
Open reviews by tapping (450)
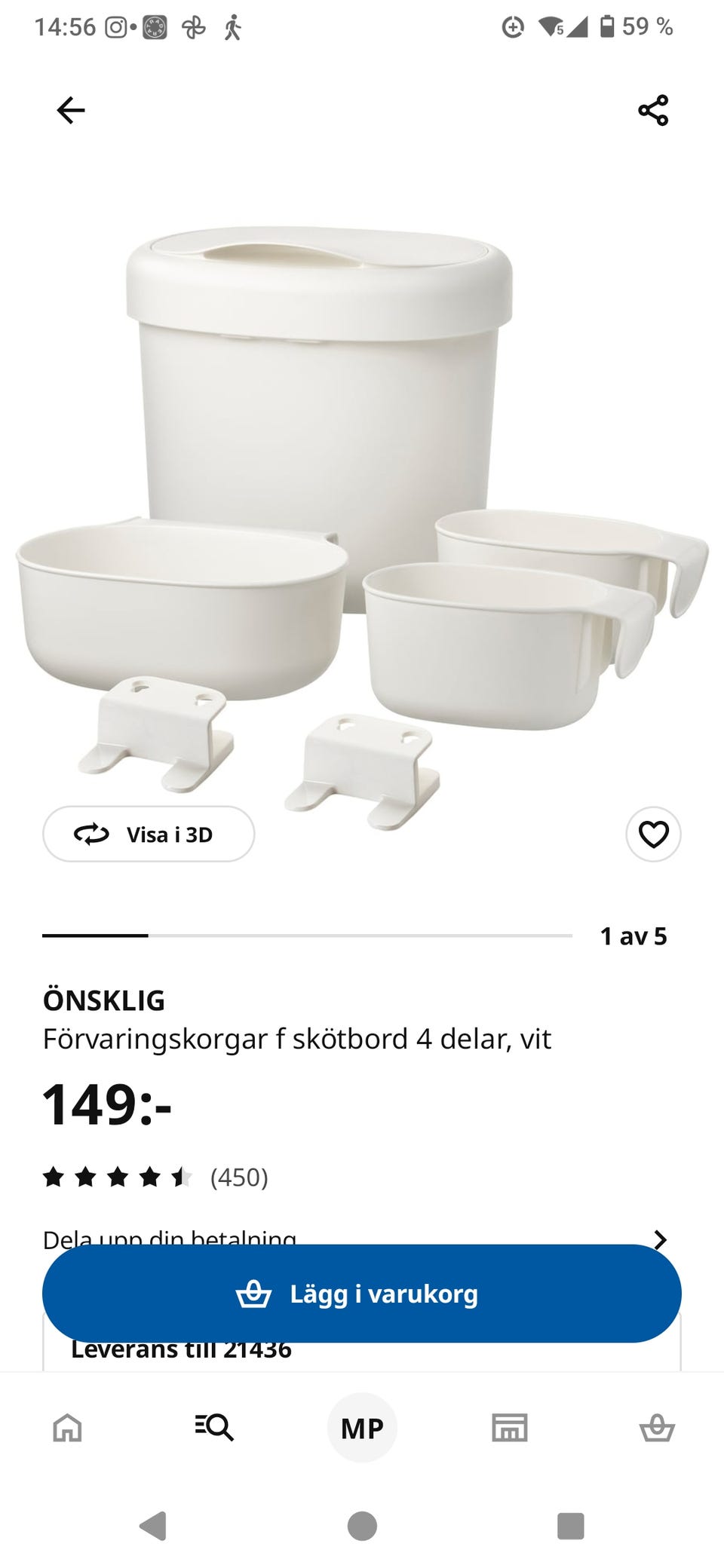pos(238,1177)
